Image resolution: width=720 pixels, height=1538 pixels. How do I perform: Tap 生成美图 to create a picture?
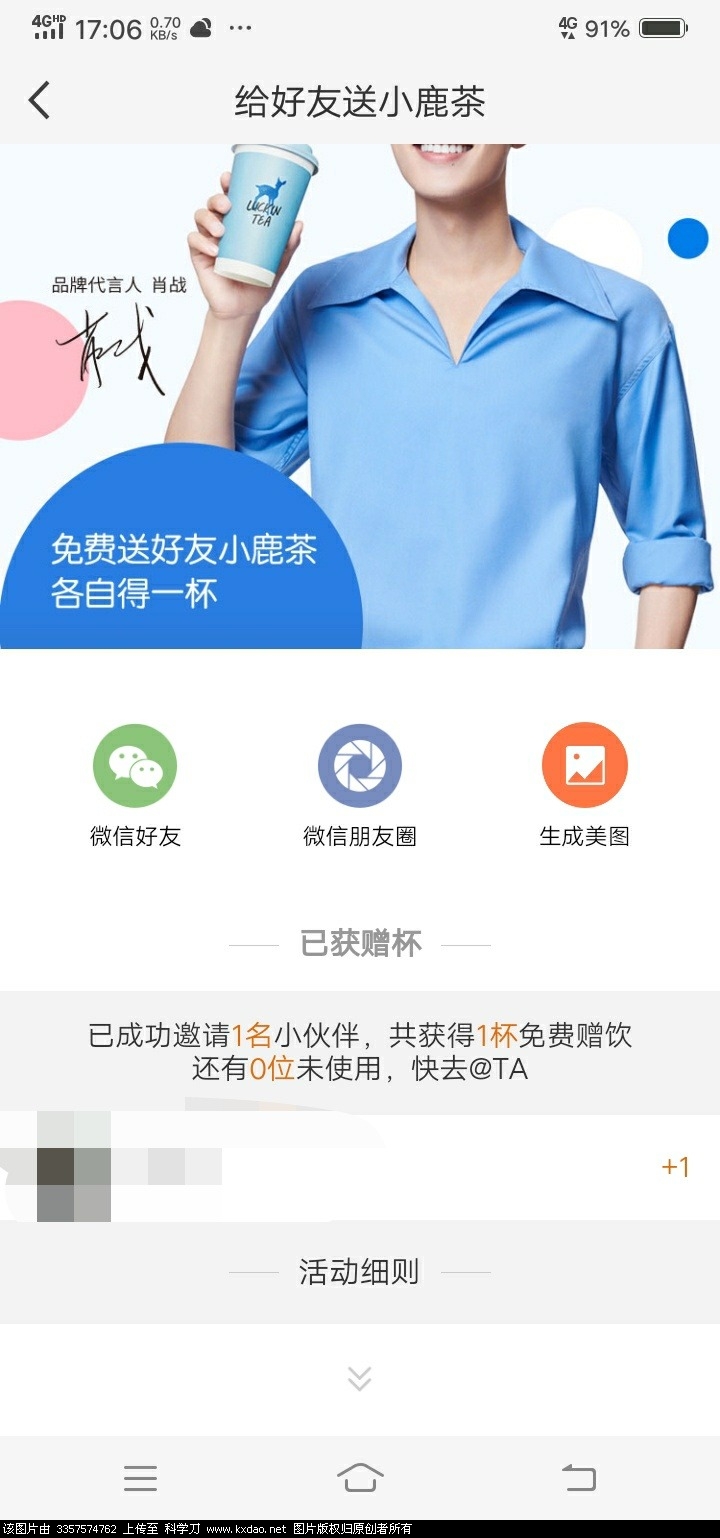pos(584,767)
